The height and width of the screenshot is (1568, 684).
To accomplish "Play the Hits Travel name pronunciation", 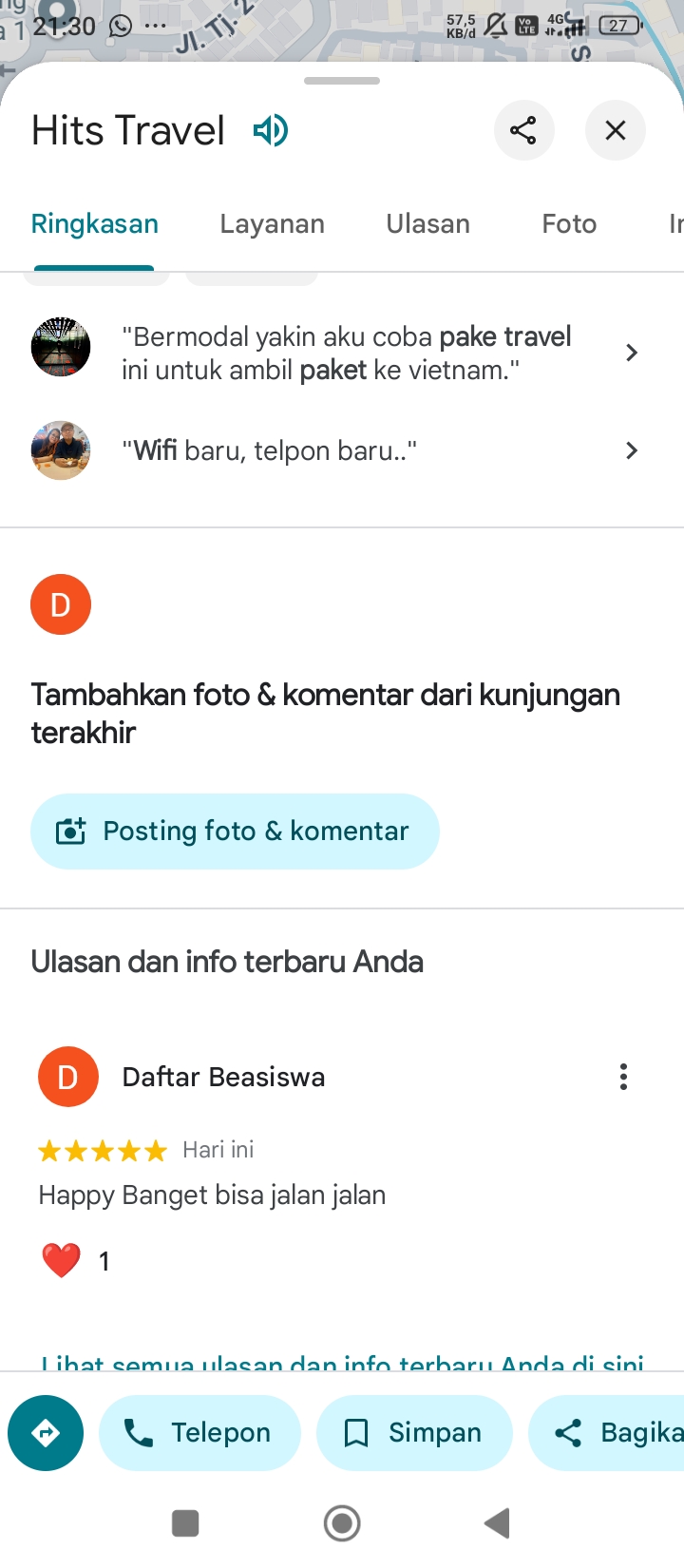I will pyautogui.click(x=271, y=130).
